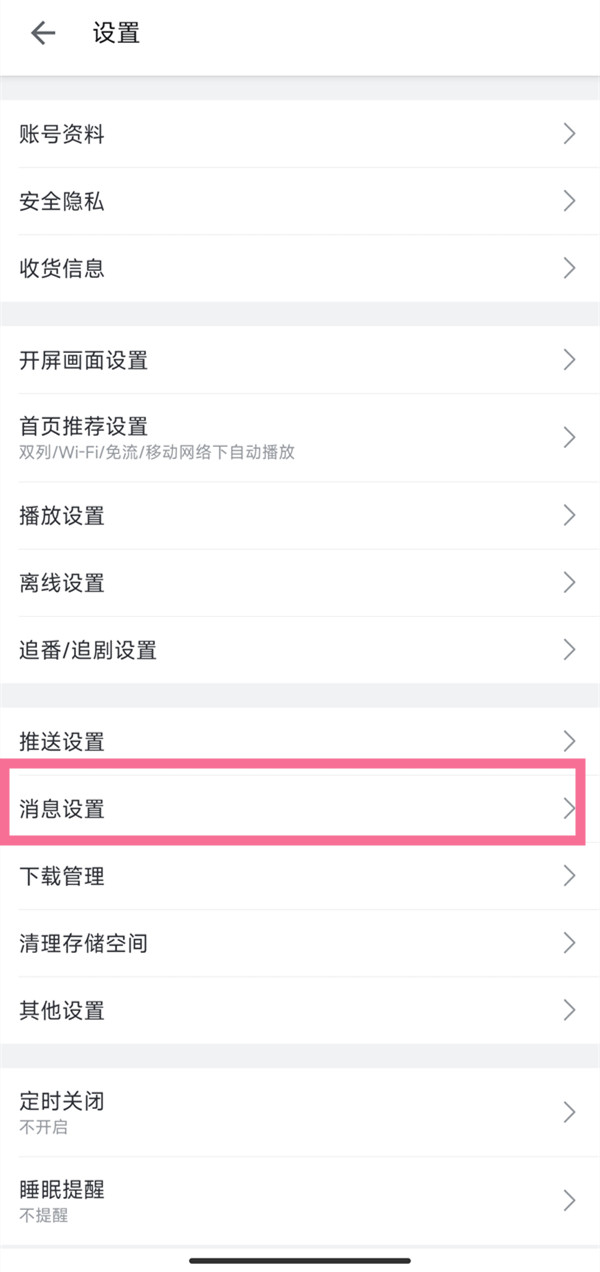Tap 清理存储空间
This screenshot has height=1272, width=600.
point(300,943)
